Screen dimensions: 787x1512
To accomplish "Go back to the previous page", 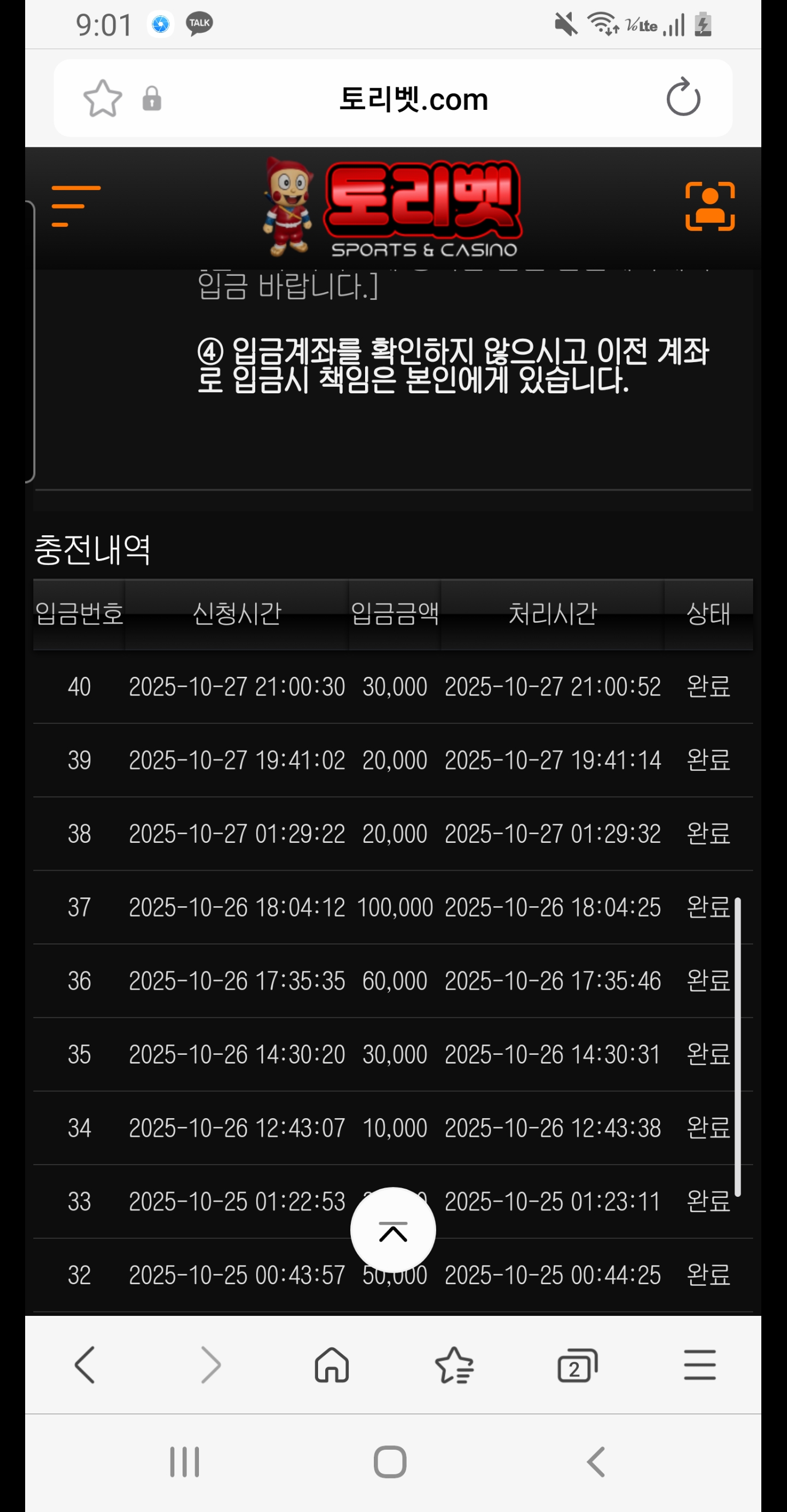I will [x=85, y=1364].
